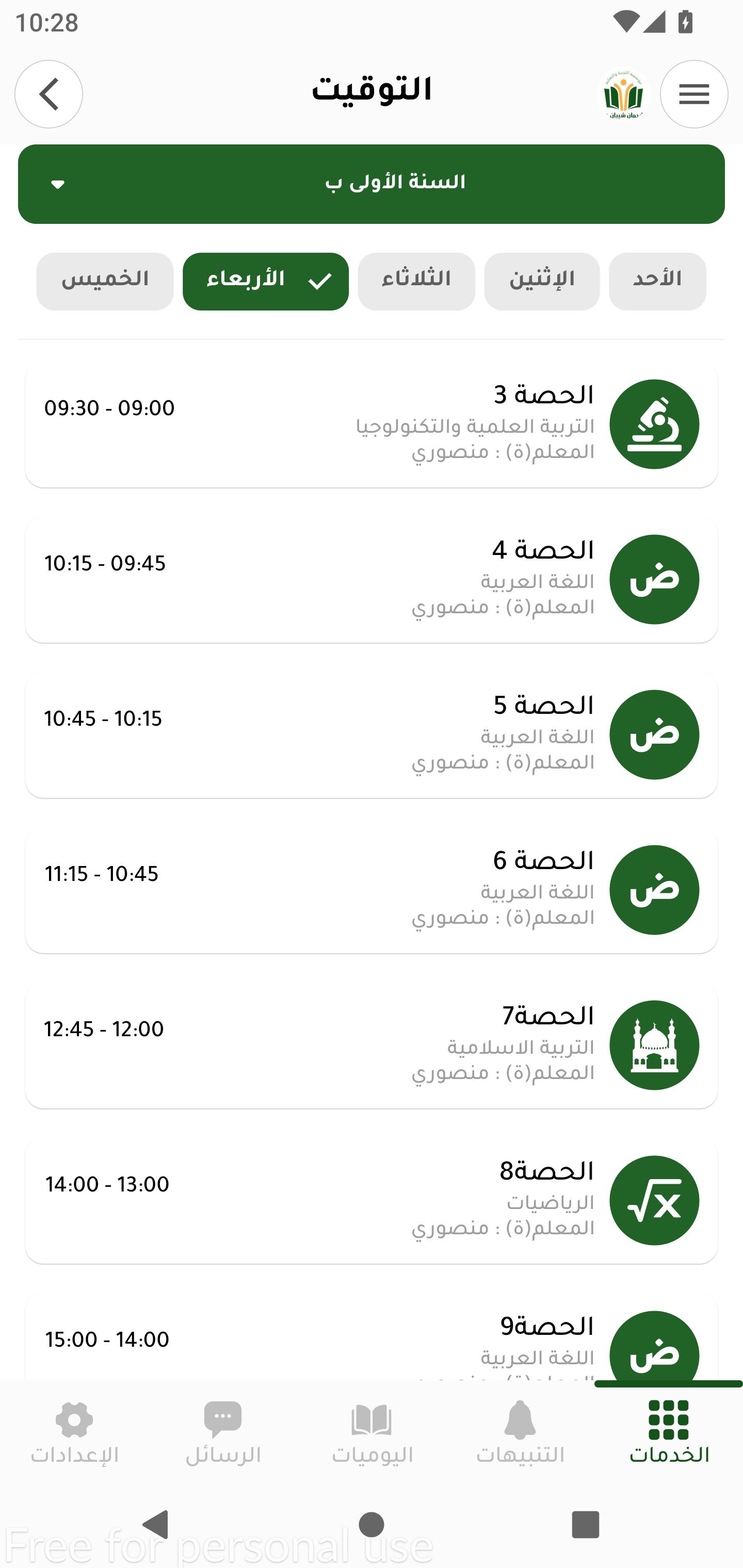Viewport: 743px width, 1568px height.
Task: Open الحصة 4 Arabic lesson card
Action: (372, 579)
